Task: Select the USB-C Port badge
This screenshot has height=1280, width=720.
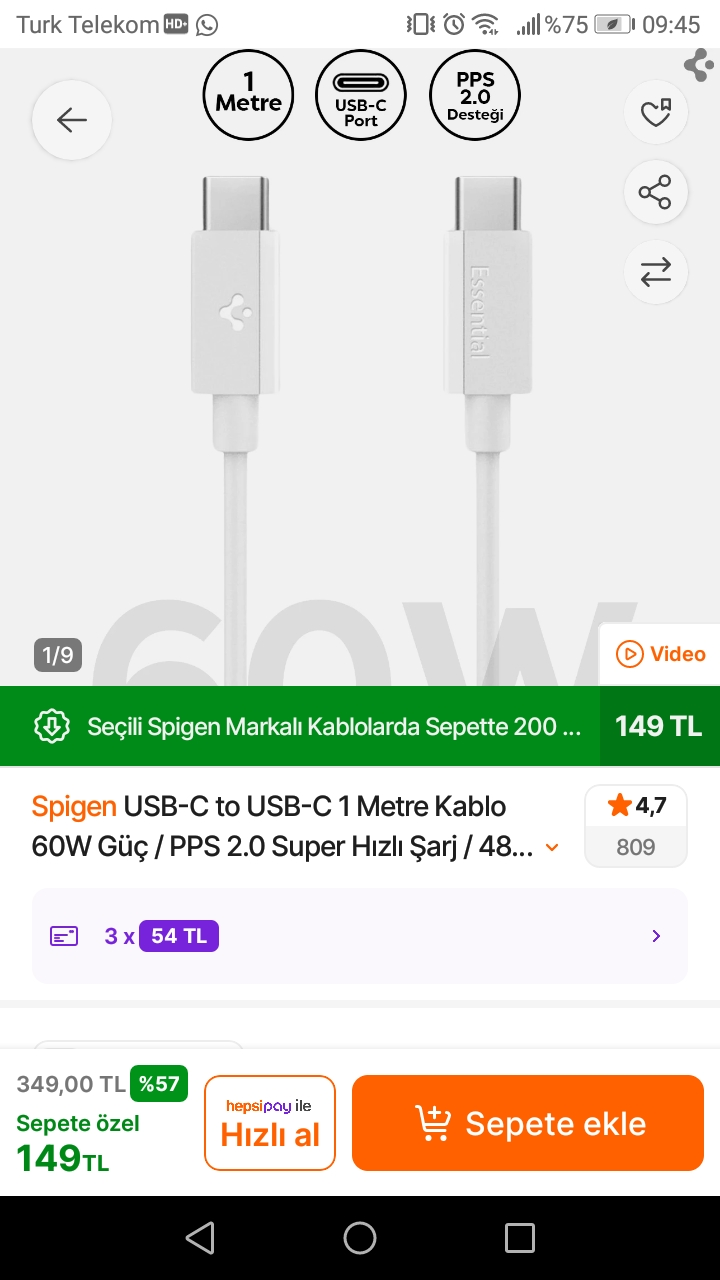Action: click(x=360, y=94)
